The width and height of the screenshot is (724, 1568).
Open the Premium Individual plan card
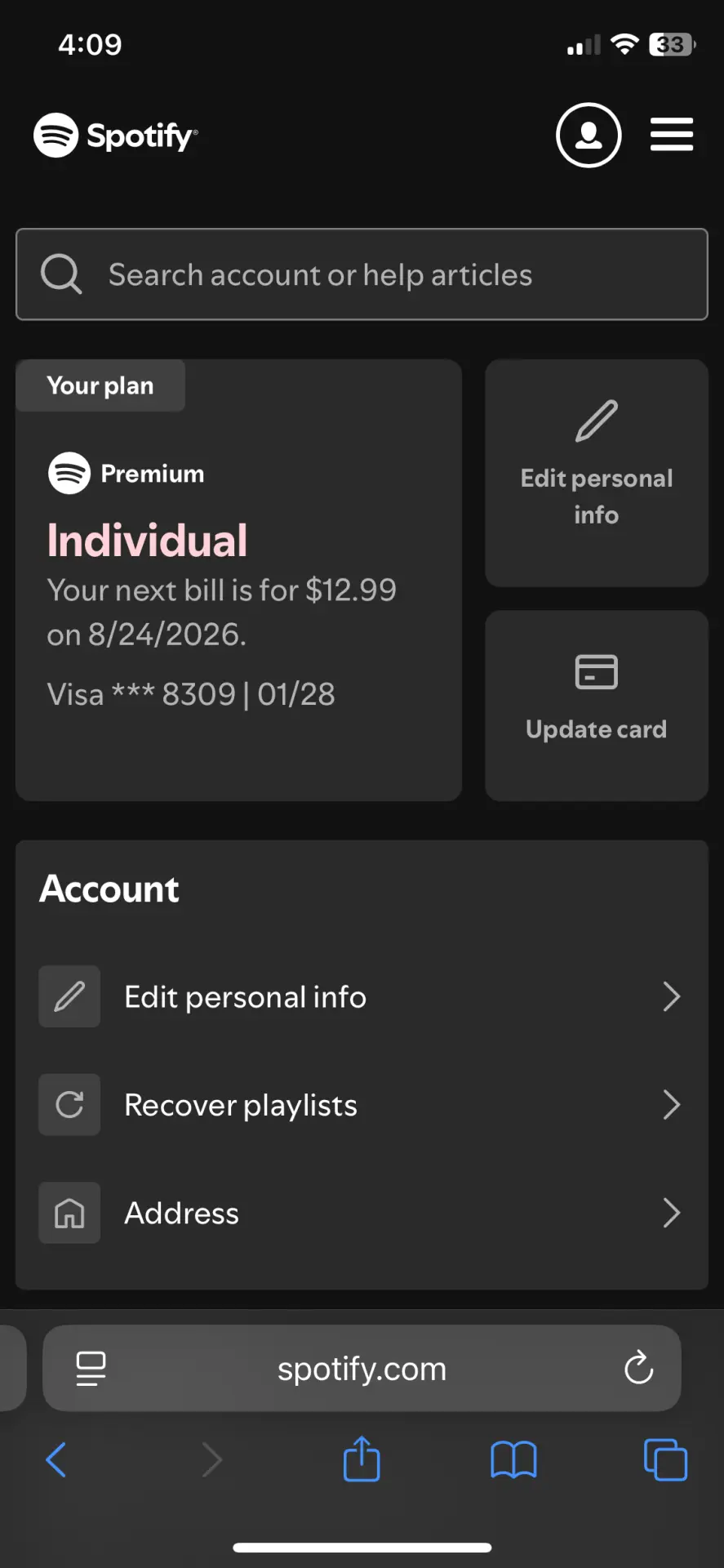point(239,580)
